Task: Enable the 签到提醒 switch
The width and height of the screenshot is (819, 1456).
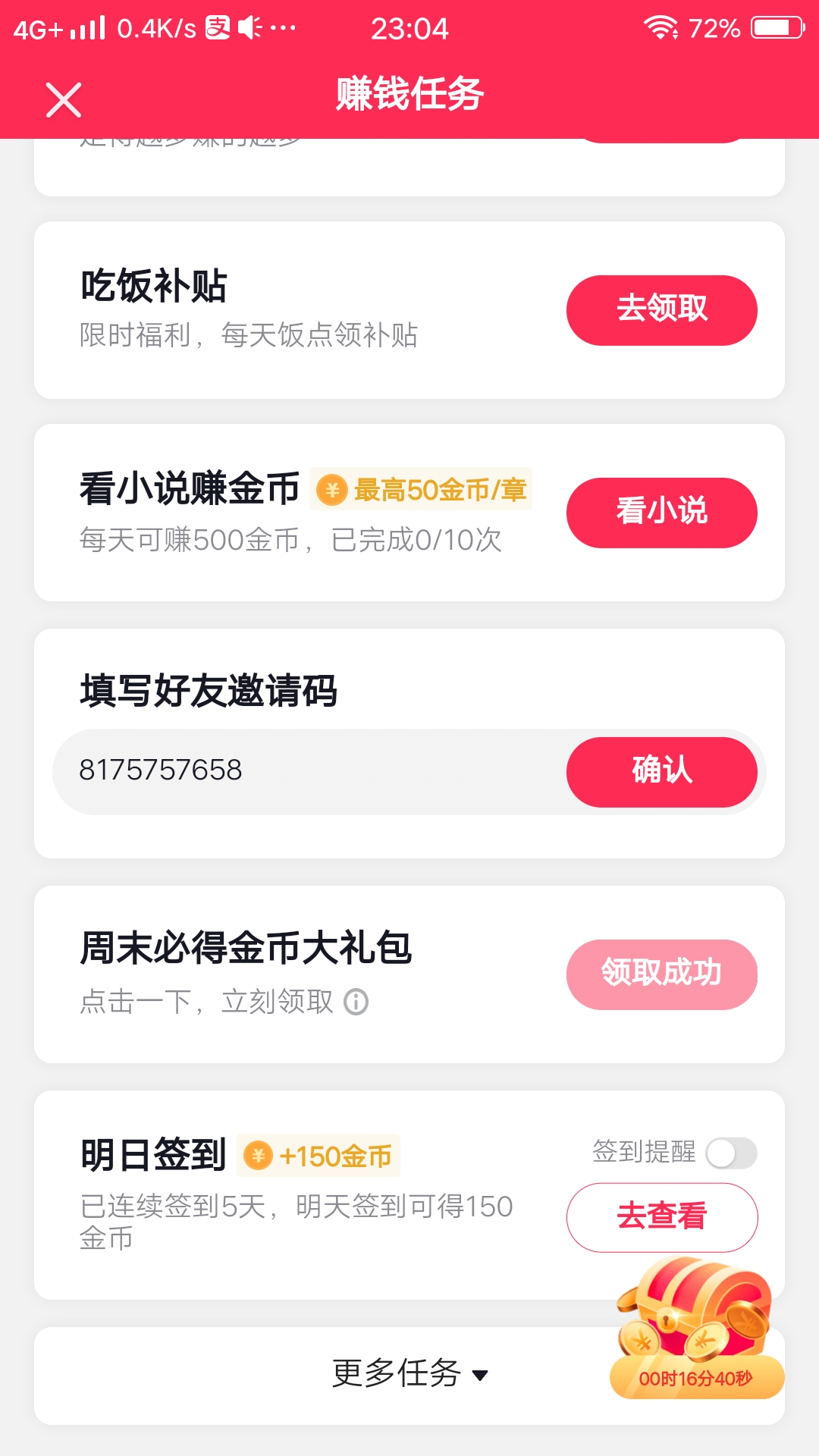Action: pos(731,1153)
